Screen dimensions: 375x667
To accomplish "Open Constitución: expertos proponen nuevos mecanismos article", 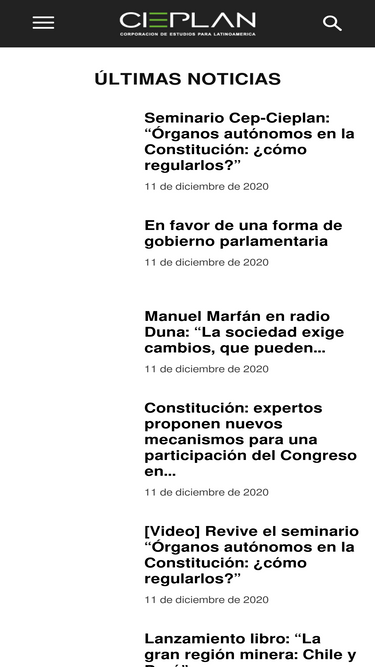I will click(x=250, y=439).
